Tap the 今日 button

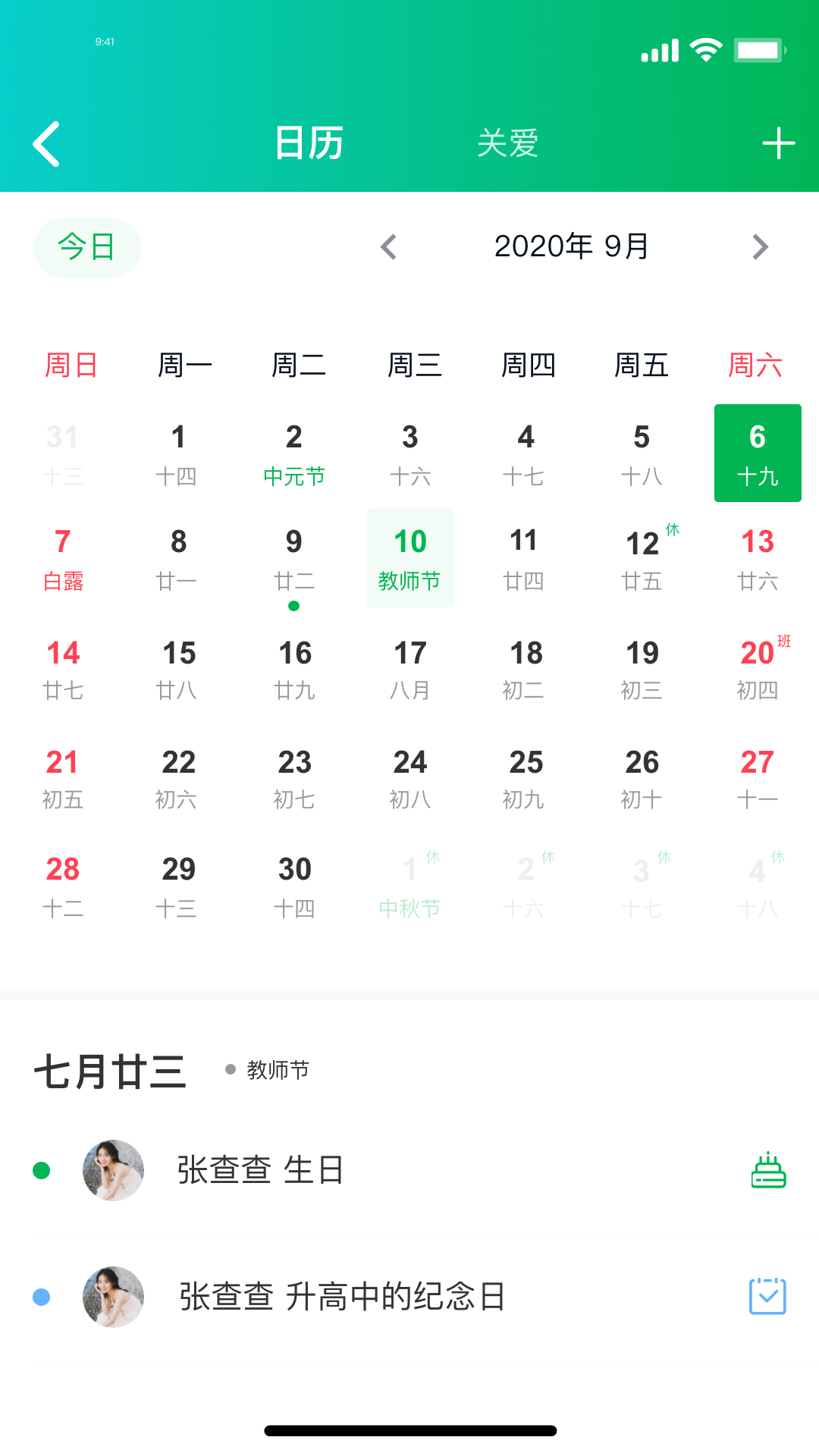87,247
